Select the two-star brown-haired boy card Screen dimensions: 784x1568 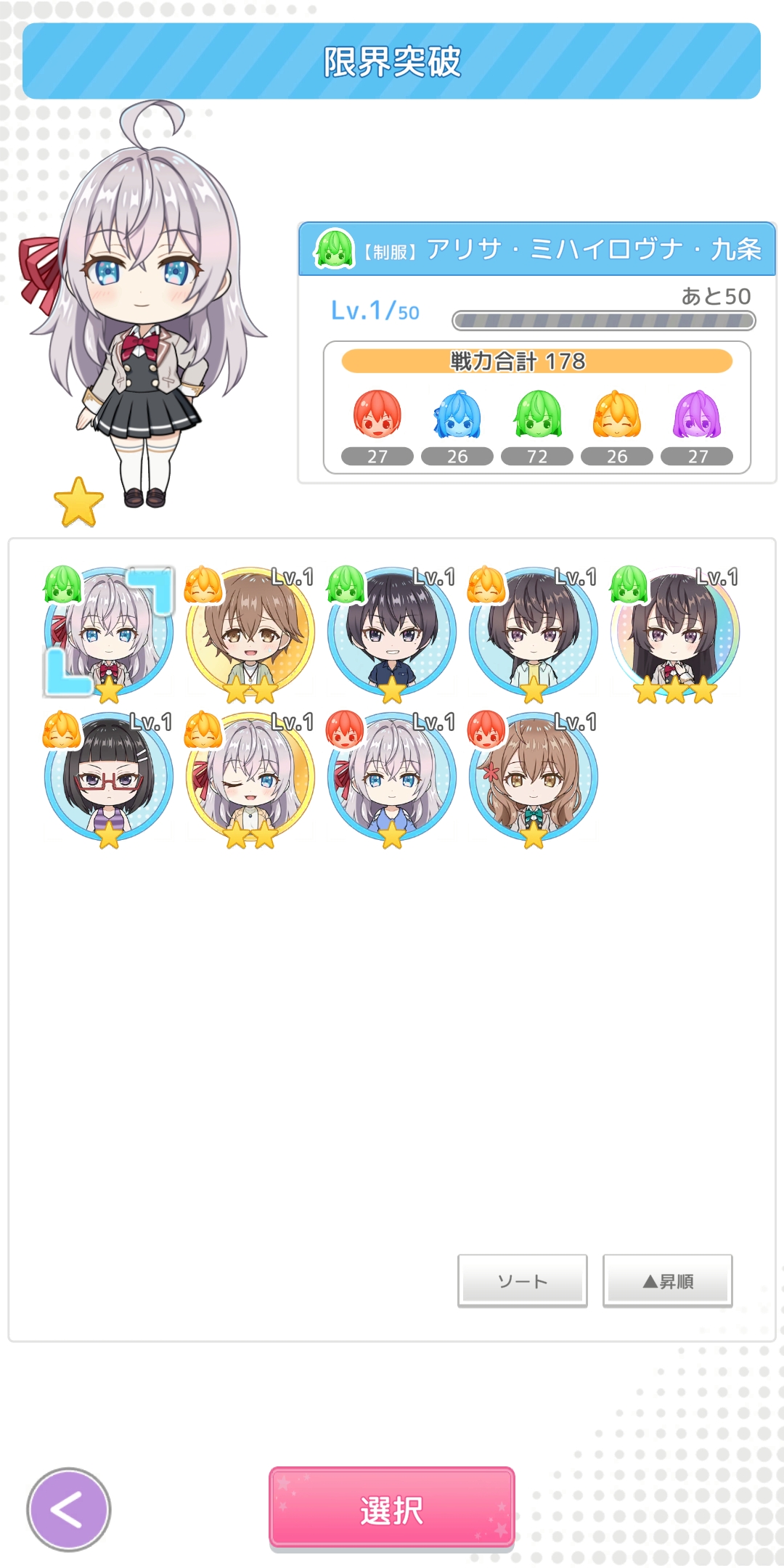(x=250, y=632)
